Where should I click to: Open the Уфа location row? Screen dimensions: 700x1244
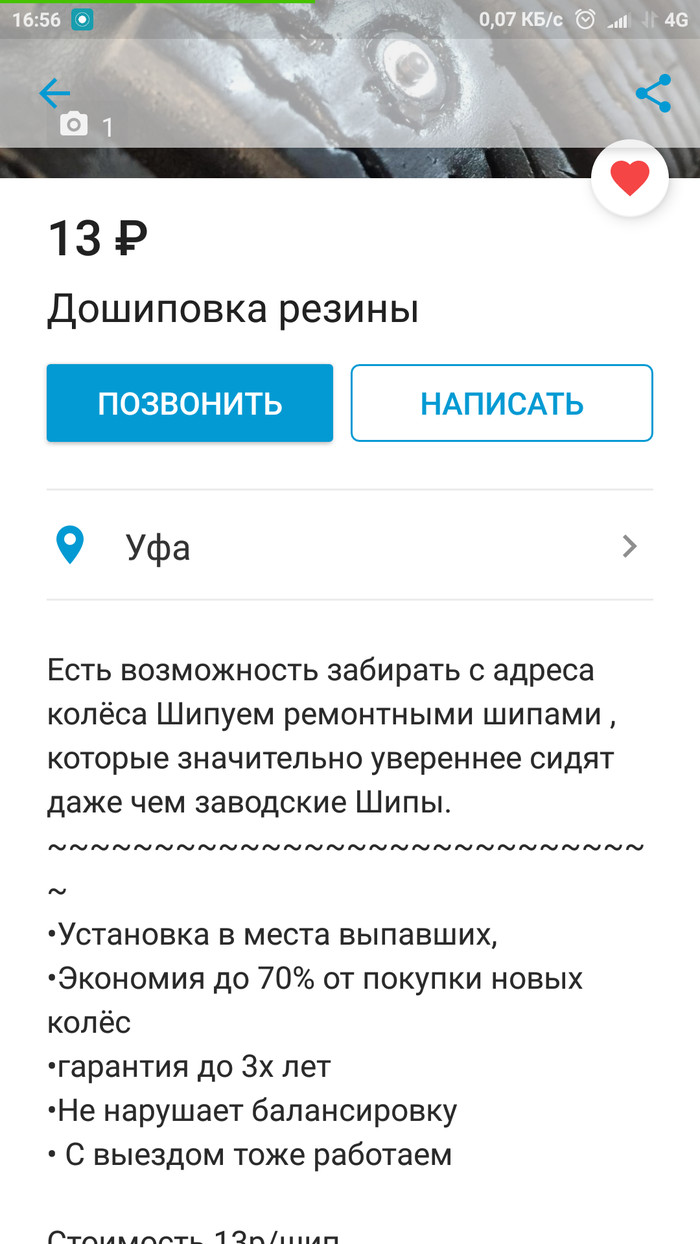pos(349,547)
